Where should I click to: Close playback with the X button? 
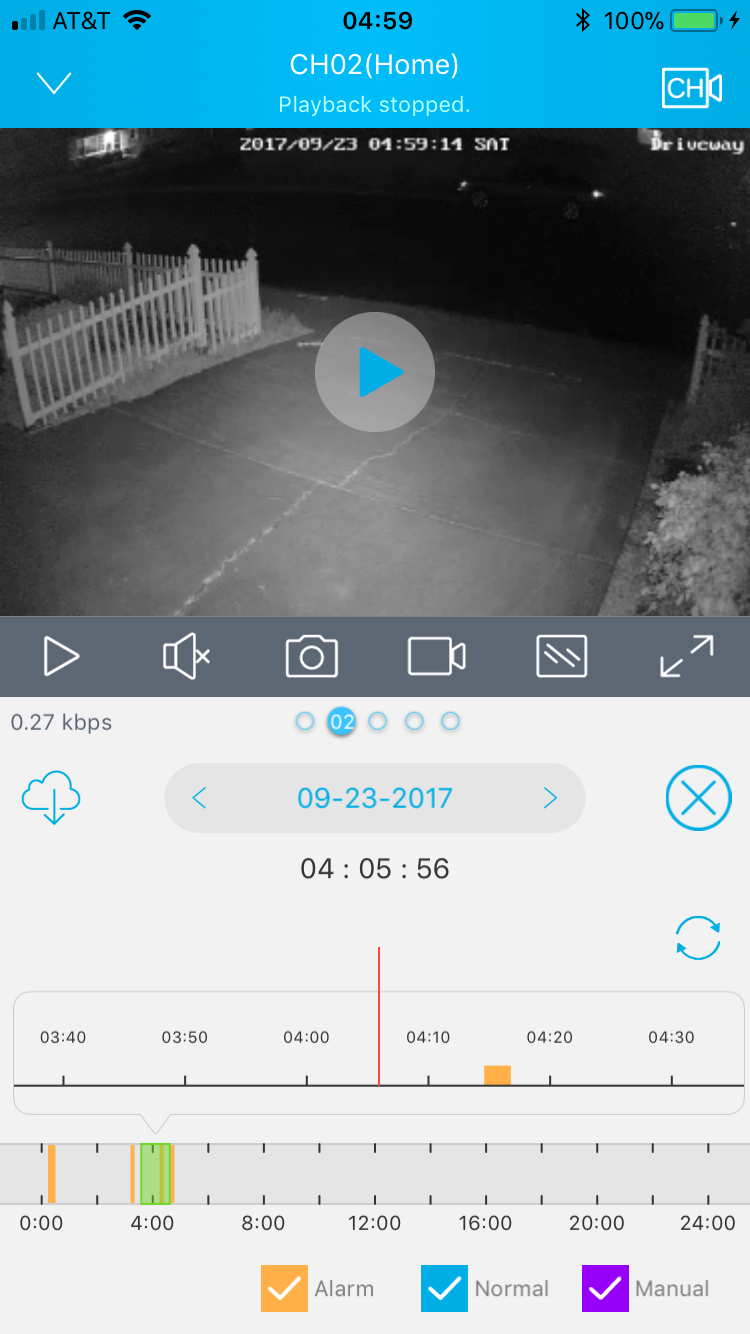click(698, 798)
